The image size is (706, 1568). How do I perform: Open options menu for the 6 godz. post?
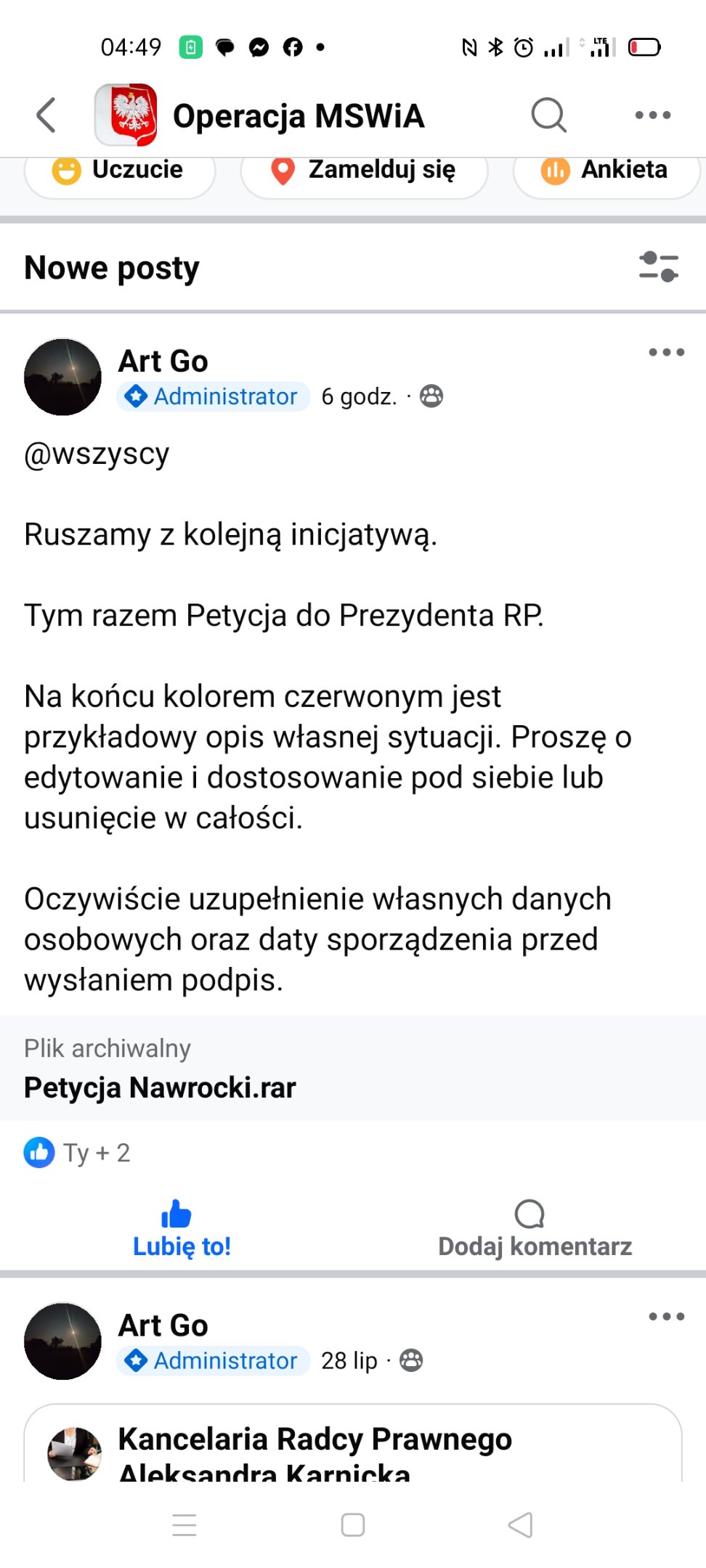666,352
